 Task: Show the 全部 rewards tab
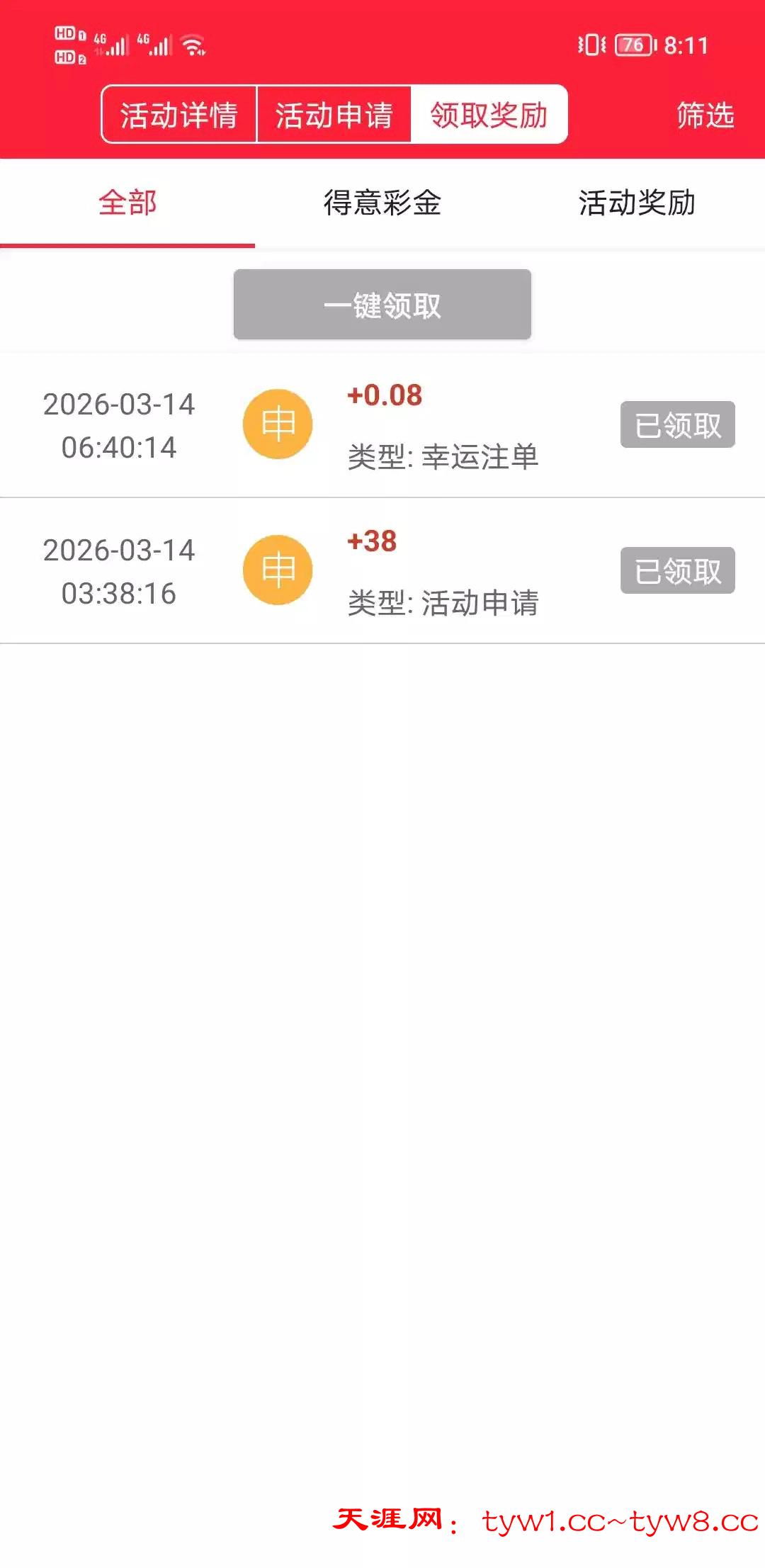(x=127, y=203)
